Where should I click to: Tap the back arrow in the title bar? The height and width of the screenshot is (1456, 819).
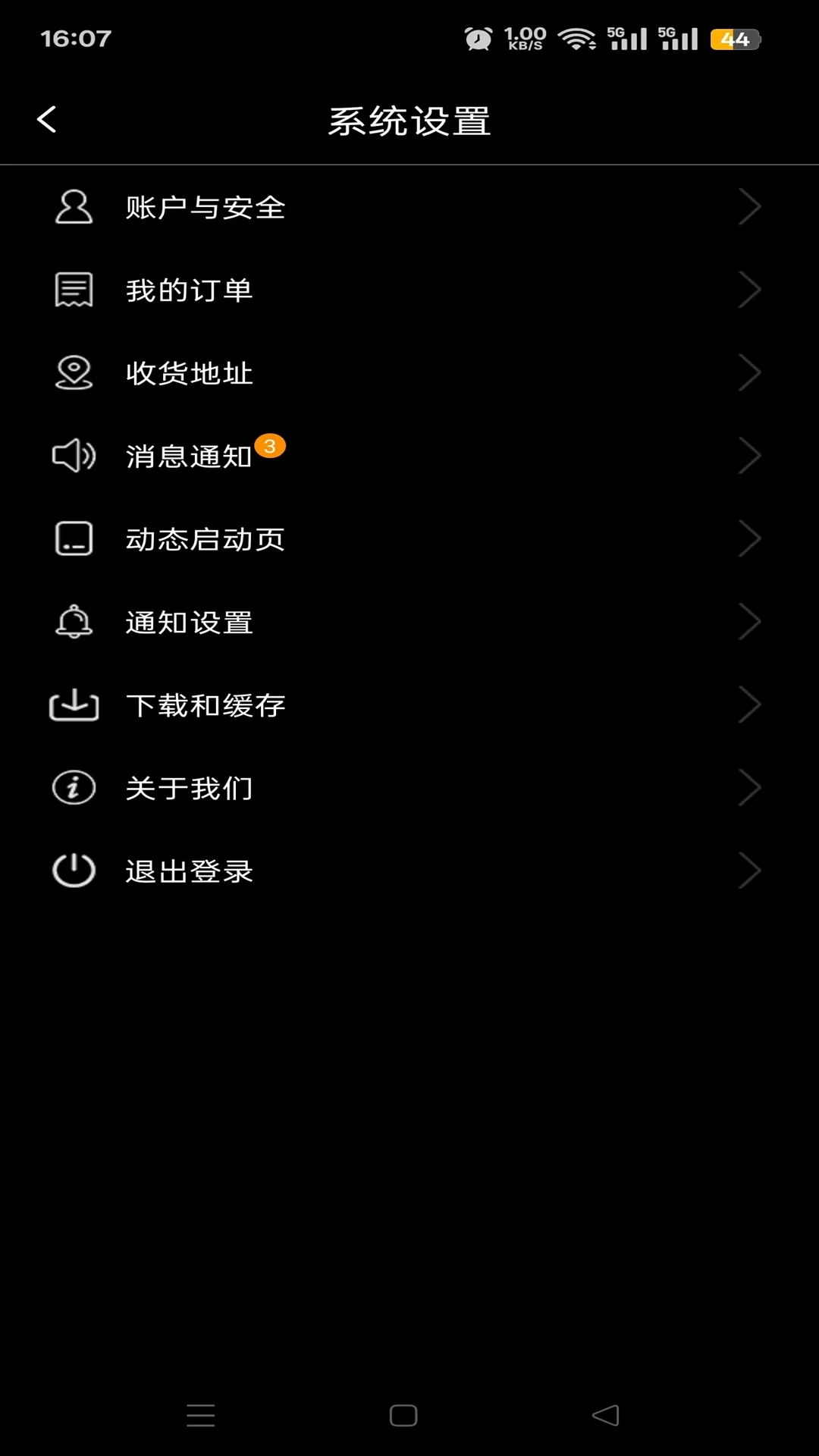tap(47, 119)
